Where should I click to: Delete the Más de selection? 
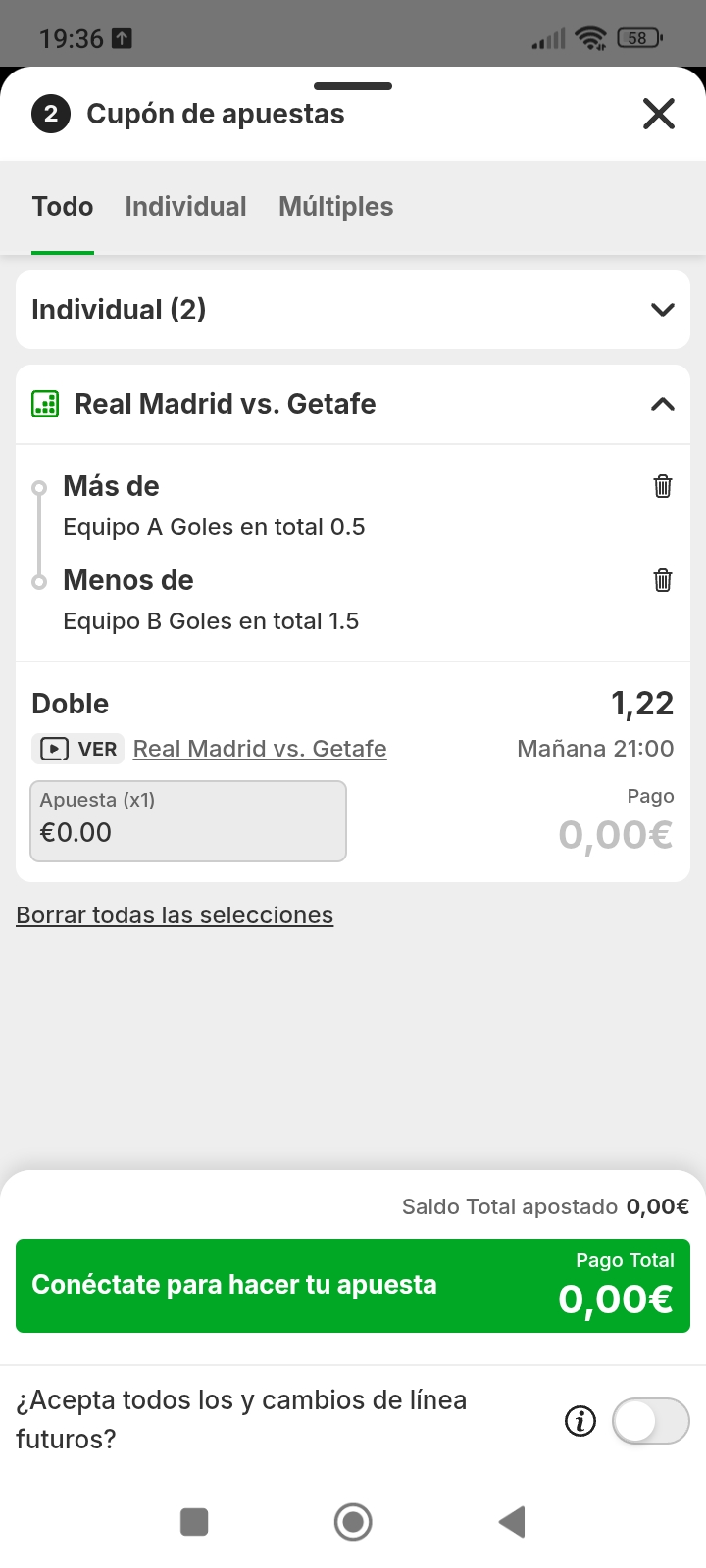pyautogui.click(x=663, y=486)
